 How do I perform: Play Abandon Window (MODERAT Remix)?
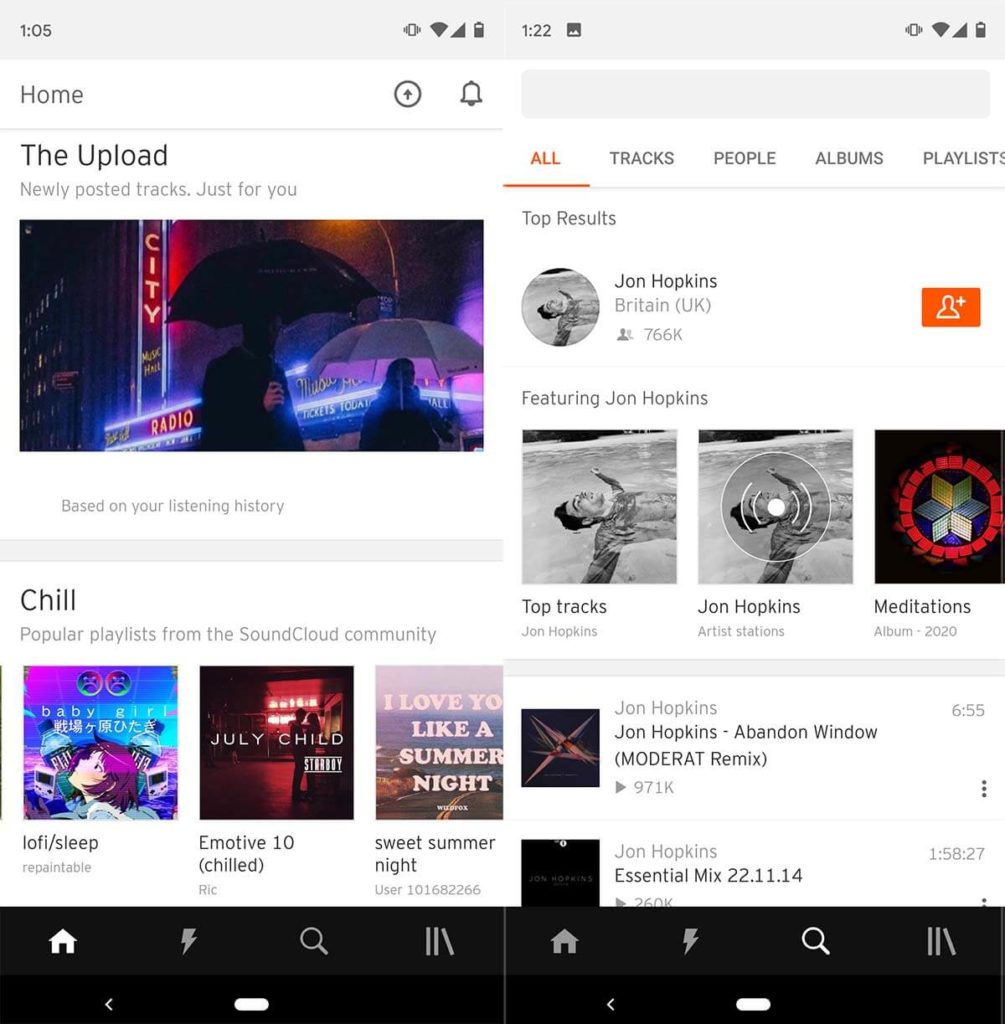pyautogui.click(x=745, y=745)
